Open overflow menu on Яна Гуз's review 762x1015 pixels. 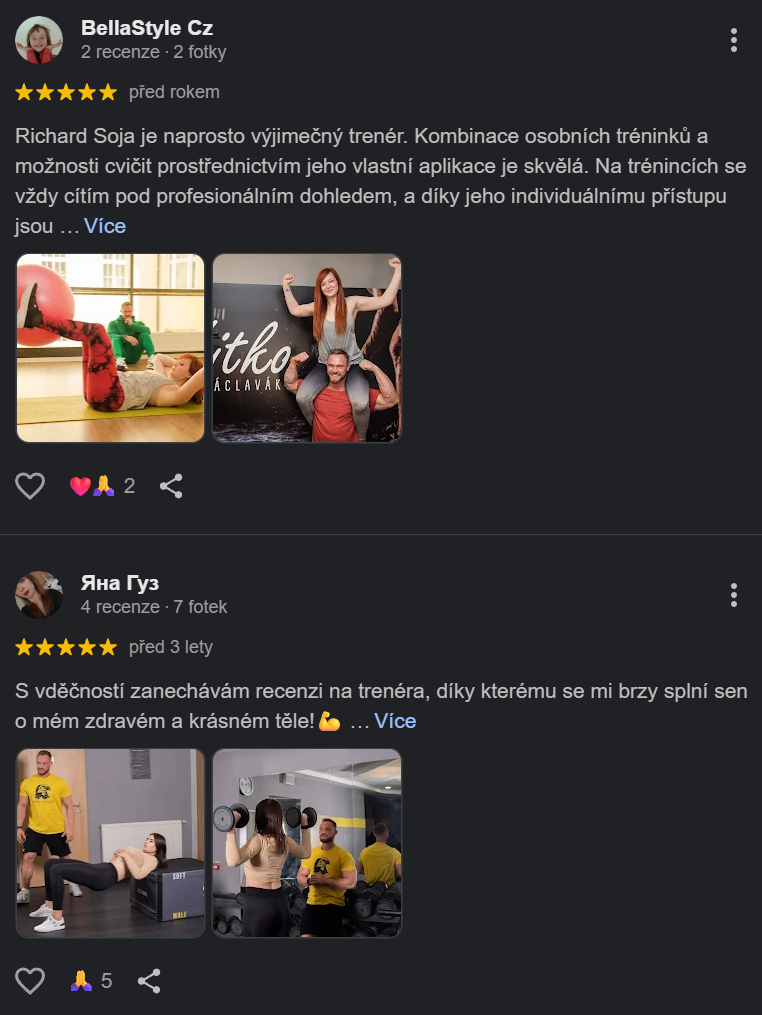(734, 595)
